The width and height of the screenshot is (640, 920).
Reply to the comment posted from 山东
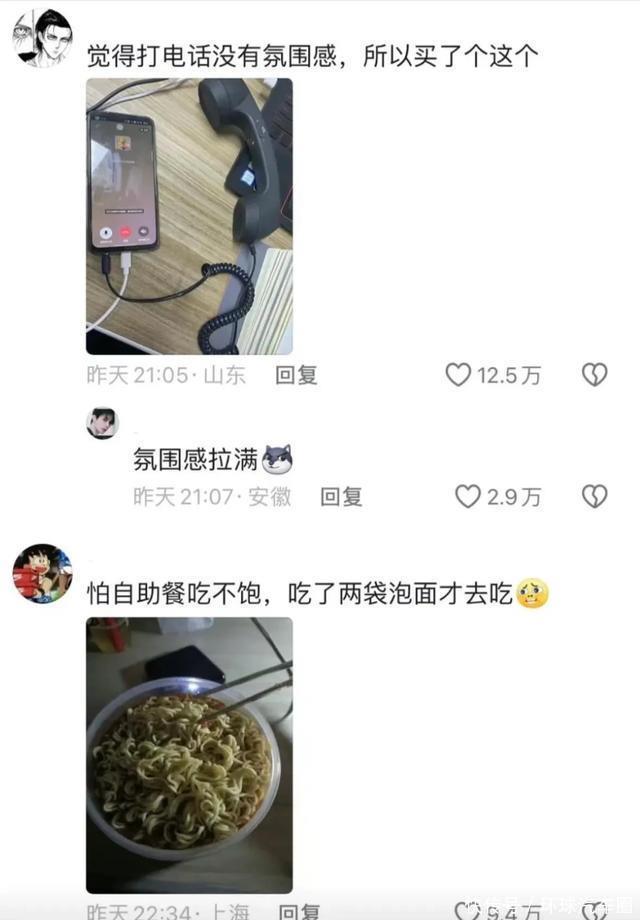[x=296, y=375]
